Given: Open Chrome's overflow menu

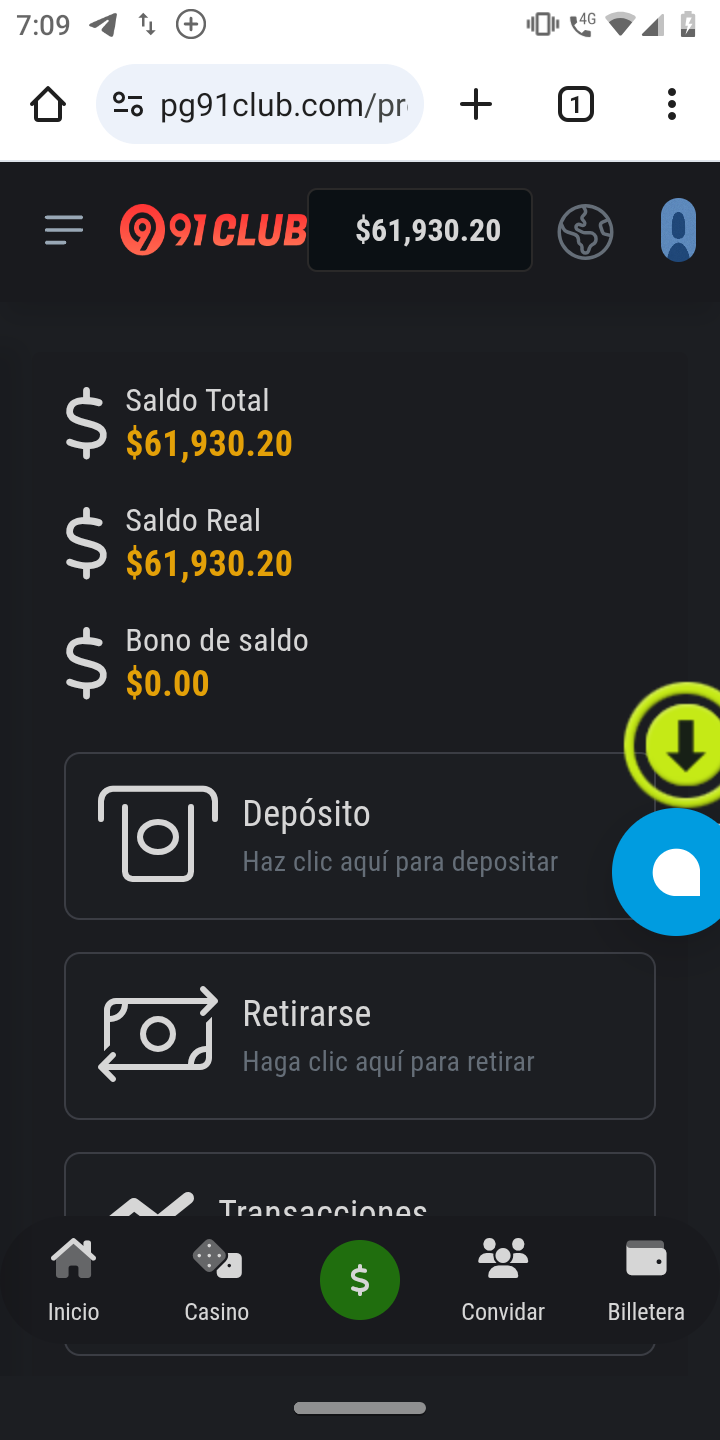Looking at the screenshot, I should 670,103.
